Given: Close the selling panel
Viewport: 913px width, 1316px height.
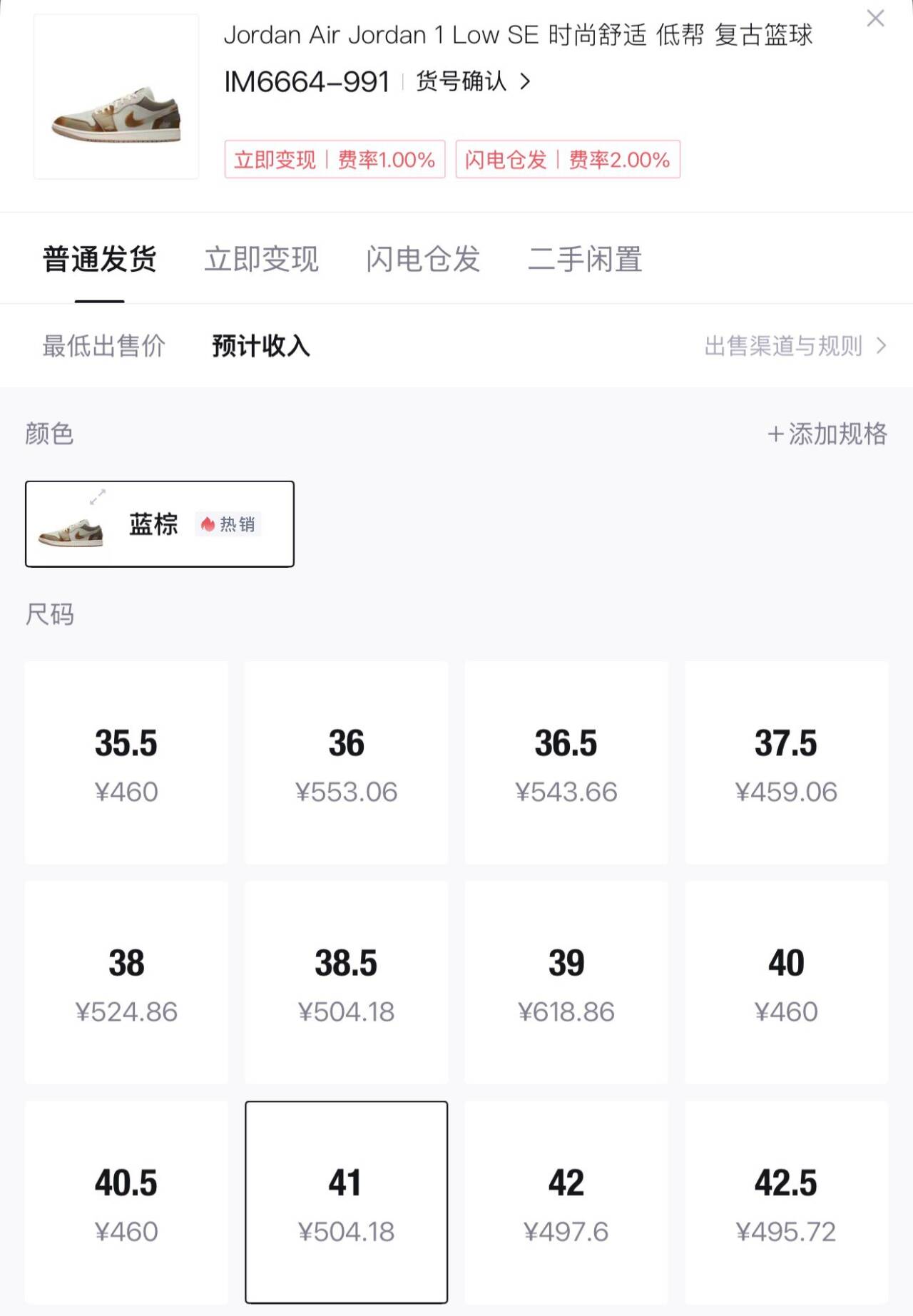Looking at the screenshot, I should (x=875, y=19).
